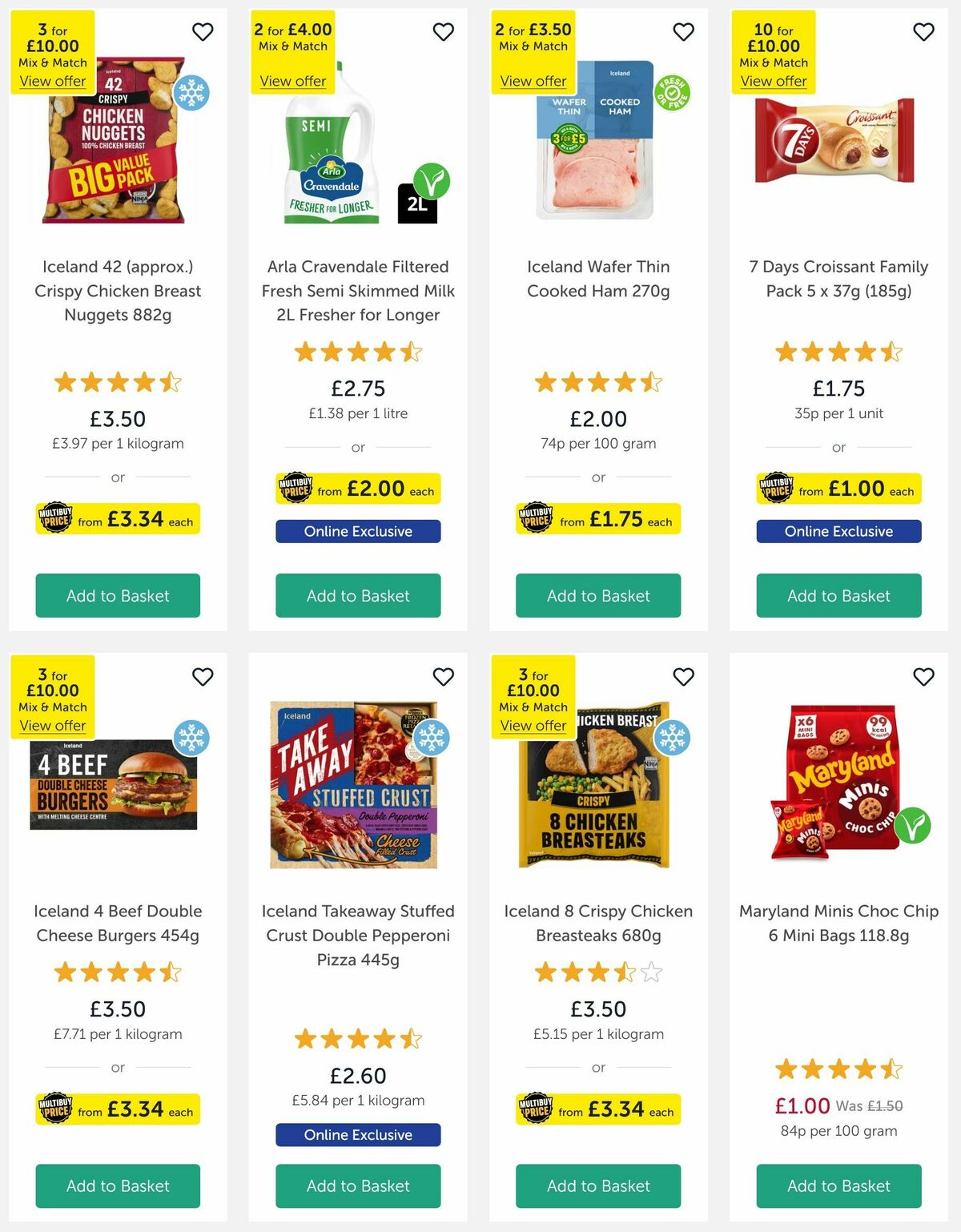Open the 3 for £10.00 Breasteaks offer
The width and height of the screenshot is (961, 1232).
pos(533,726)
